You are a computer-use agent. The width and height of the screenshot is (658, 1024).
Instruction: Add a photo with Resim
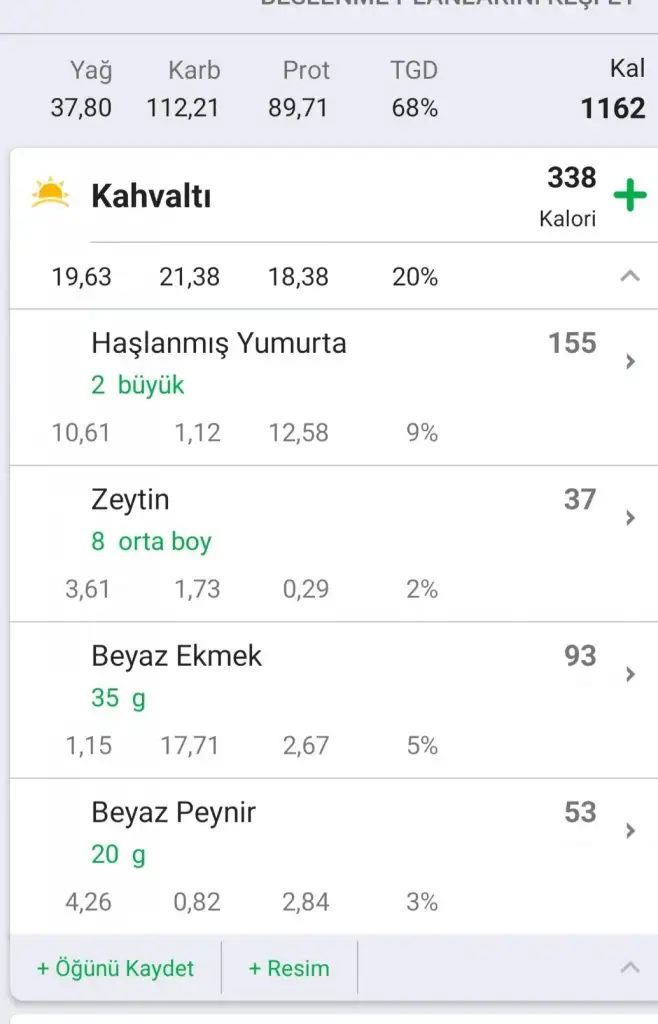click(289, 968)
